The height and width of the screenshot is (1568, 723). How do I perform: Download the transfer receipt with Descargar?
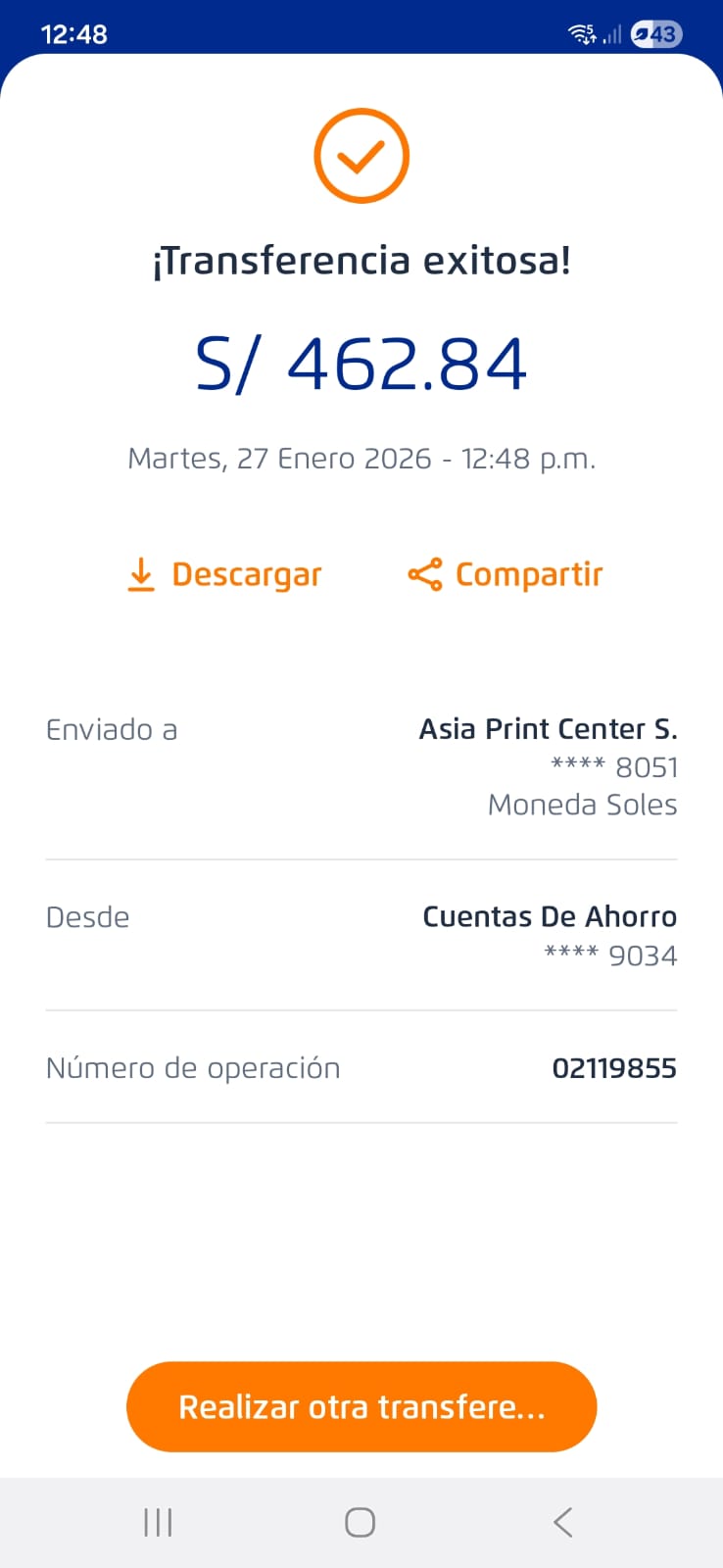(225, 574)
